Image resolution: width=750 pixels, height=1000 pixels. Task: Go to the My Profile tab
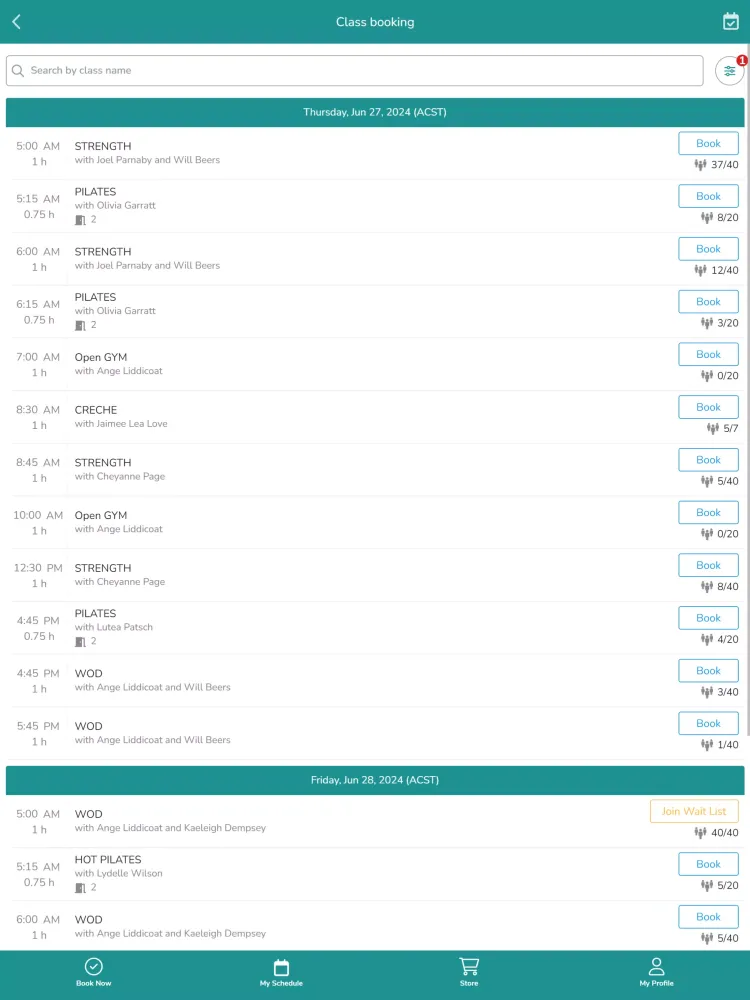[x=656, y=973]
